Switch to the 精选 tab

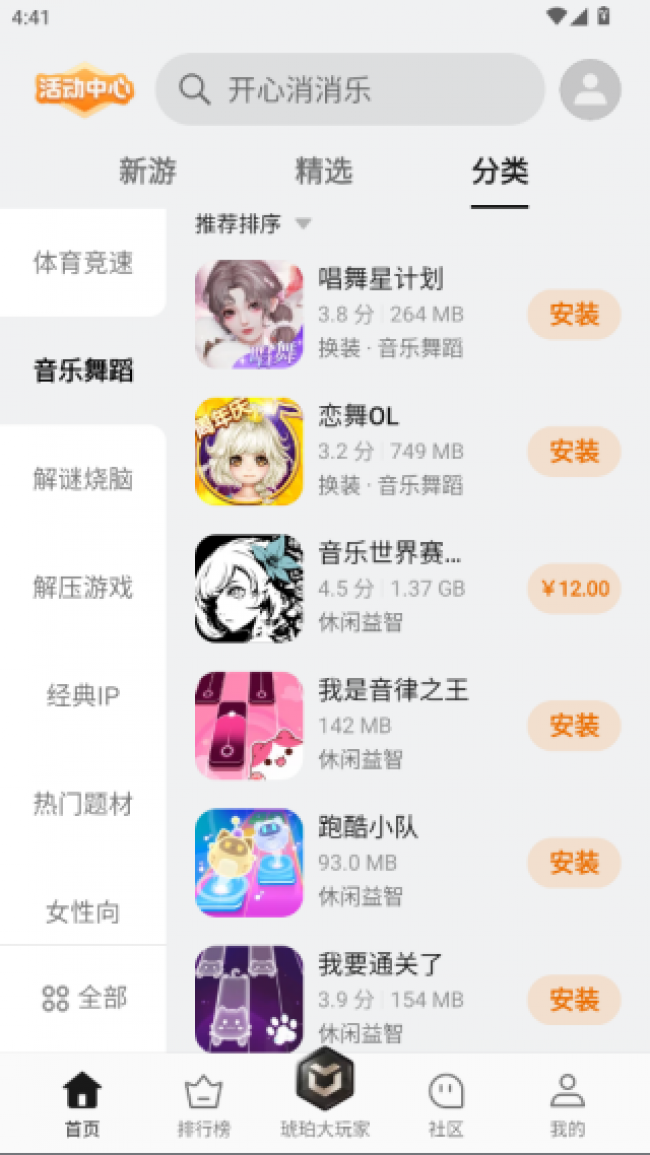(324, 171)
